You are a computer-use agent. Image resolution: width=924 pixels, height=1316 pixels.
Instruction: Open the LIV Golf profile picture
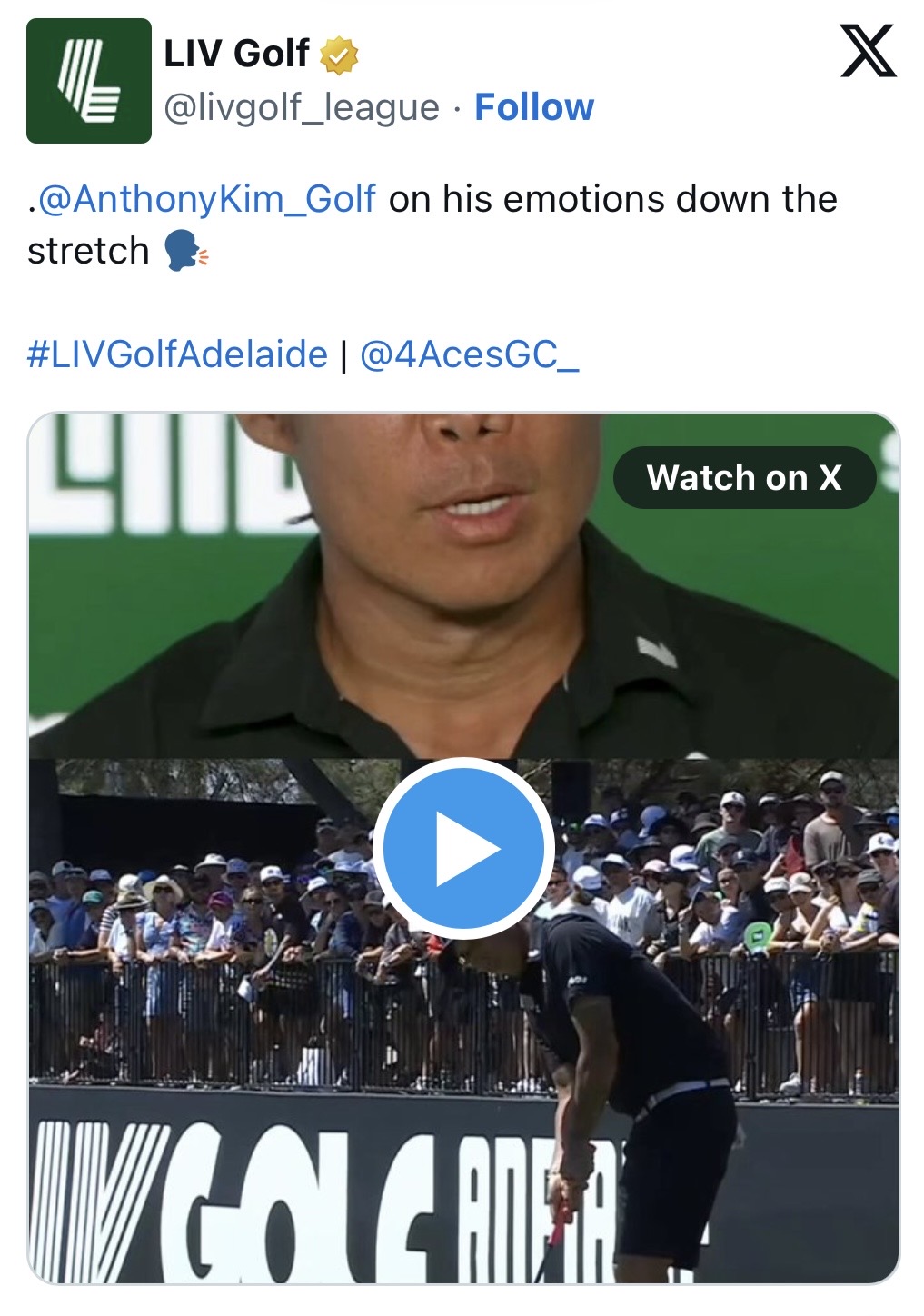(x=89, y=81)
